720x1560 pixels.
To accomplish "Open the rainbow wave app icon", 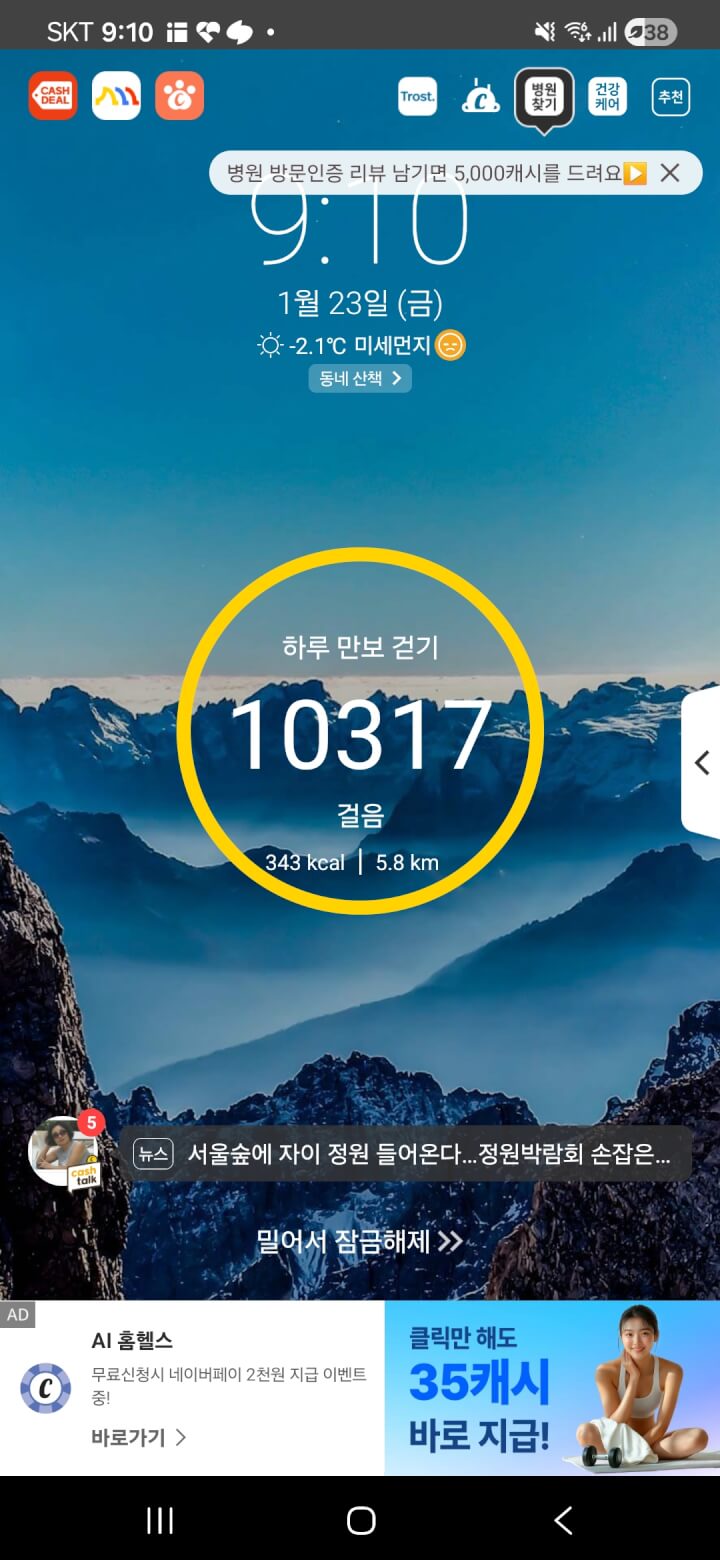I will click(x=116, y=96).
